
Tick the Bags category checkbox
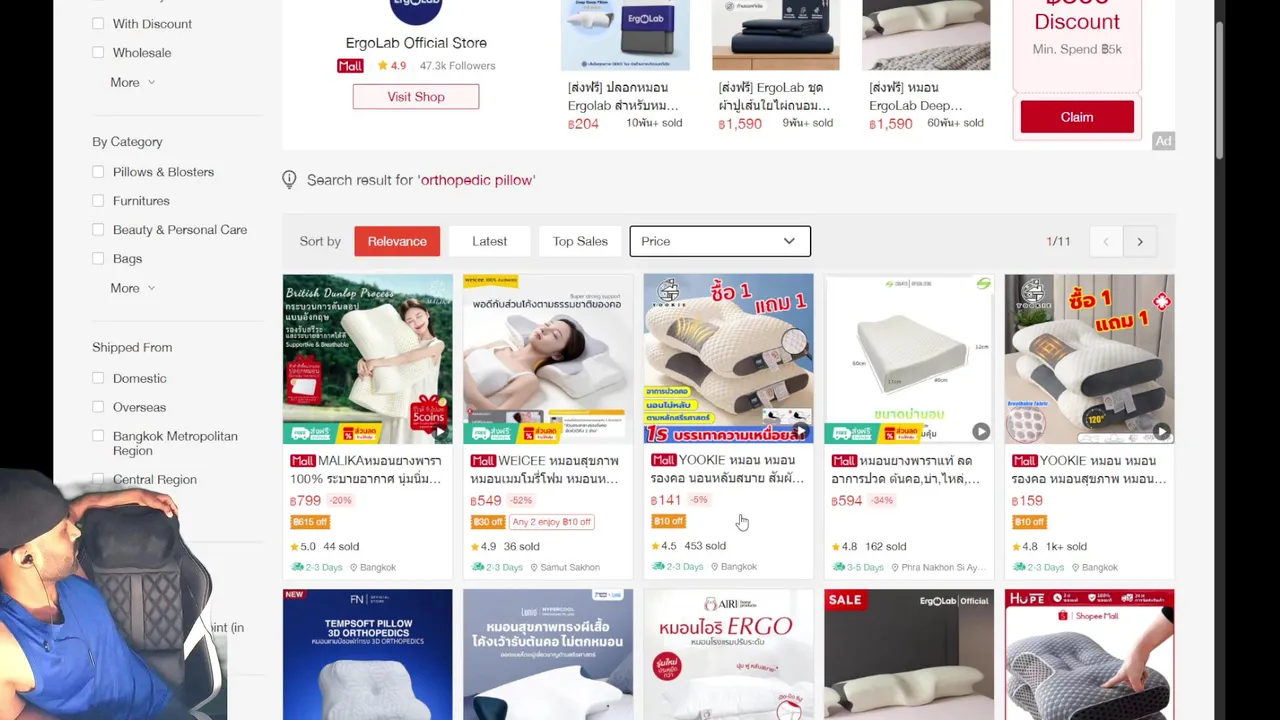98,259
